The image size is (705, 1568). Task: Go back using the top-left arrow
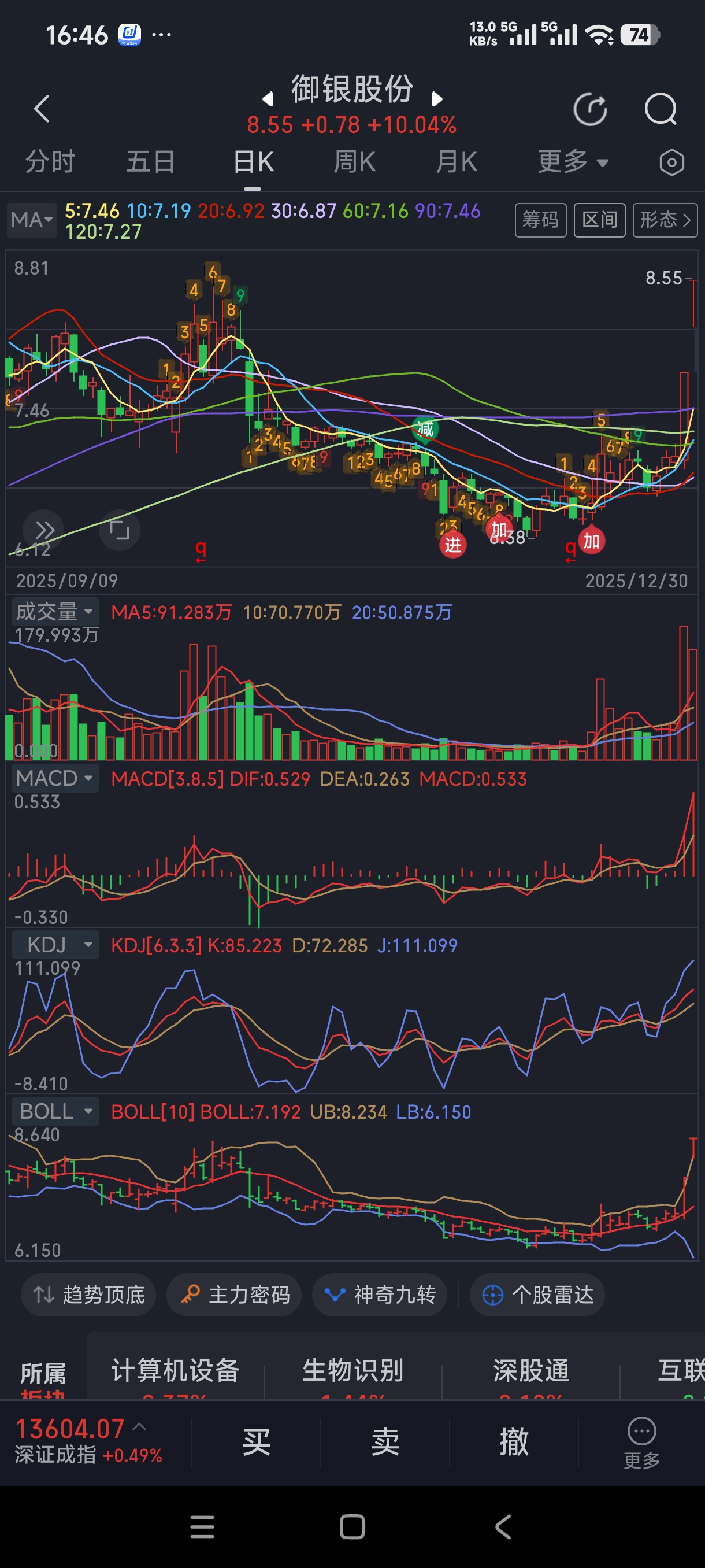click(x=42, y=109)
